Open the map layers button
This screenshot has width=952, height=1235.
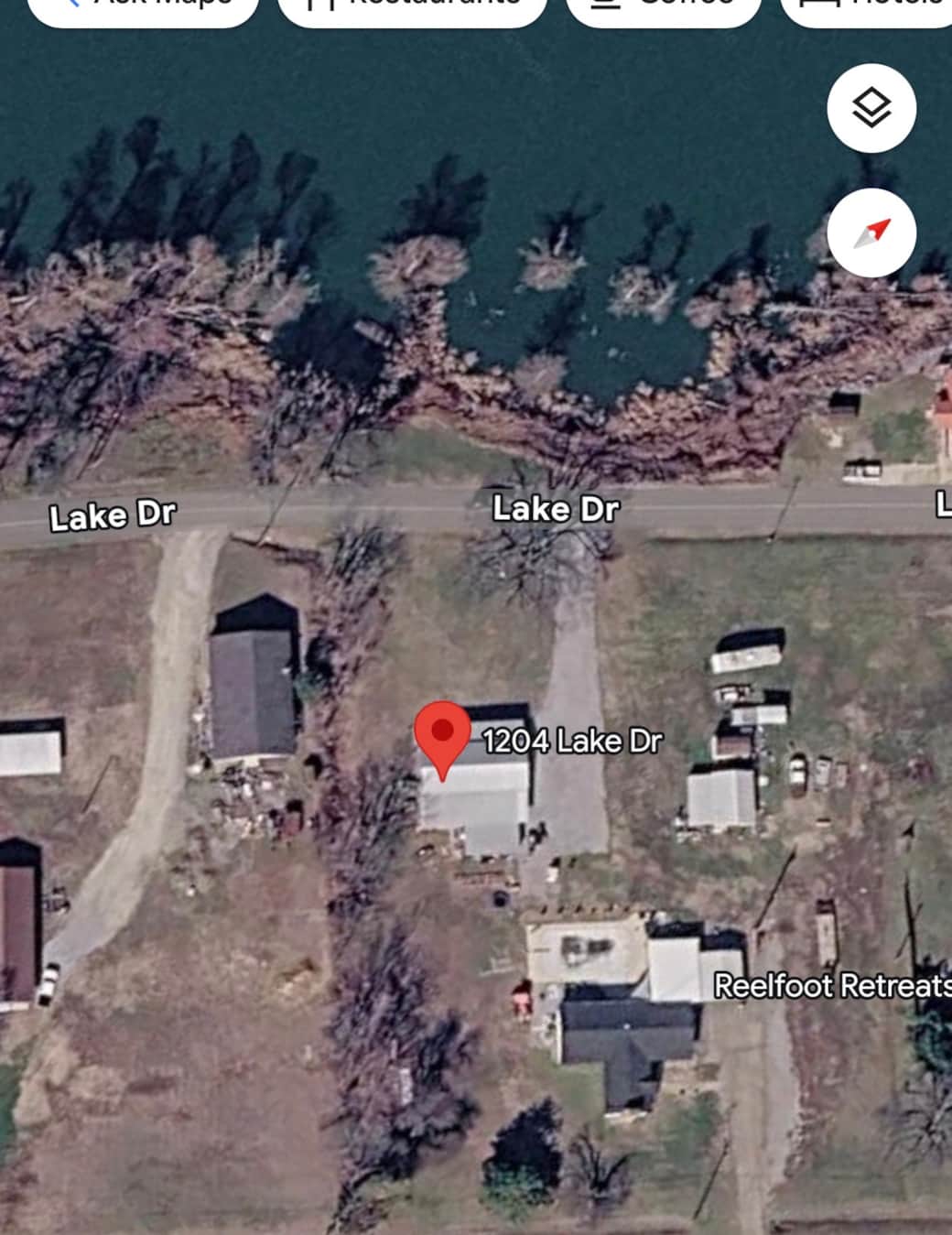(x=871, y=109)
